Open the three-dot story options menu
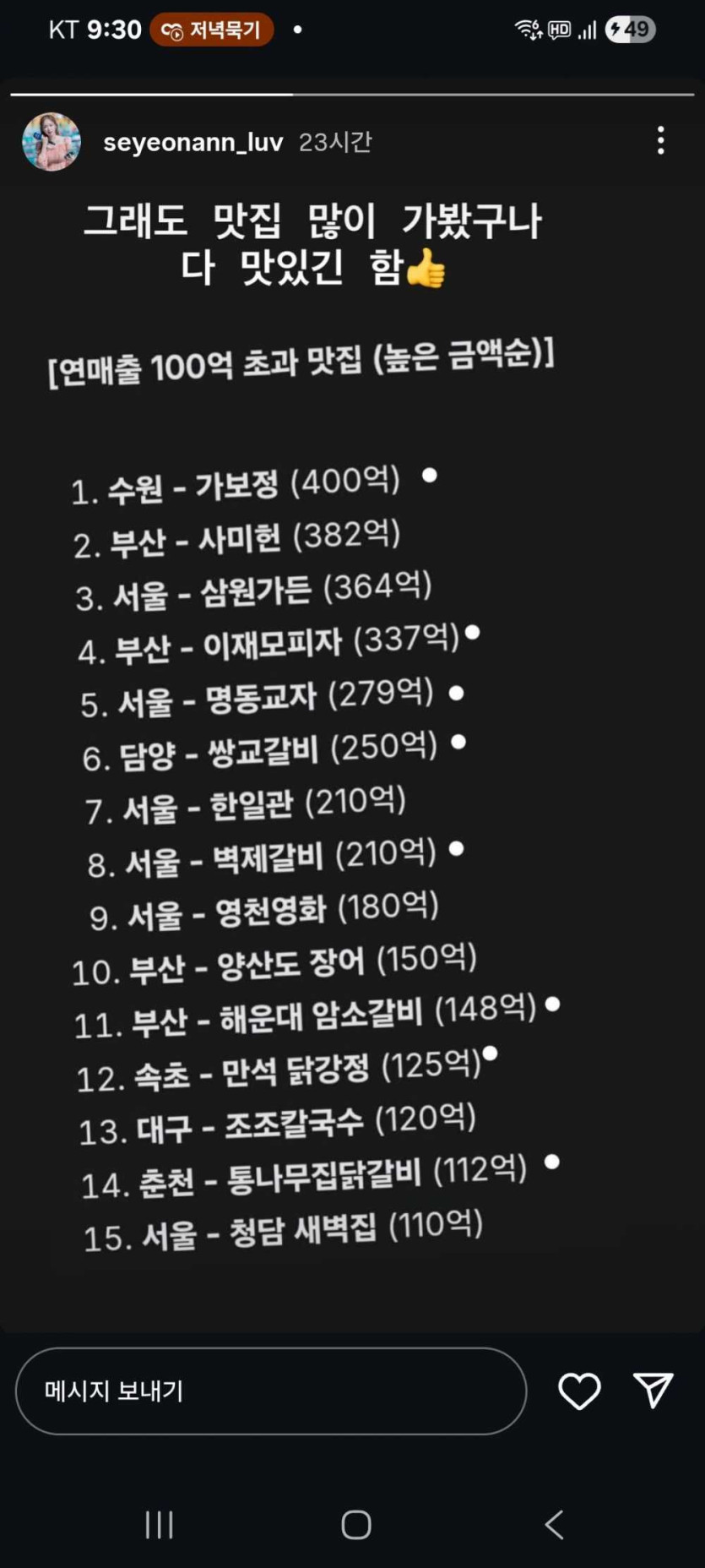 [x=660, y=140]
